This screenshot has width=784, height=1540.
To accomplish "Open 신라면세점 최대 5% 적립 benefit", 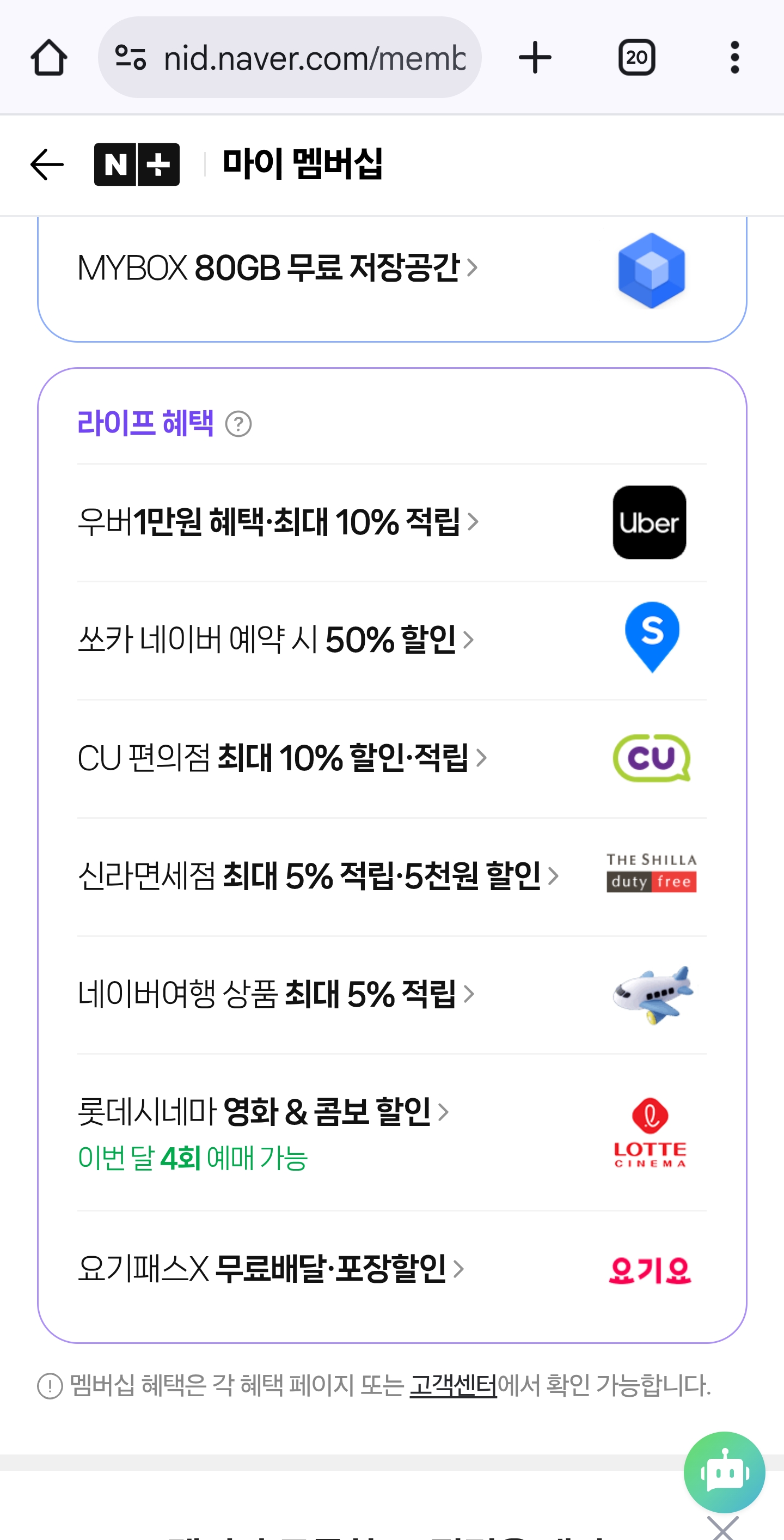I will point(318,876).
